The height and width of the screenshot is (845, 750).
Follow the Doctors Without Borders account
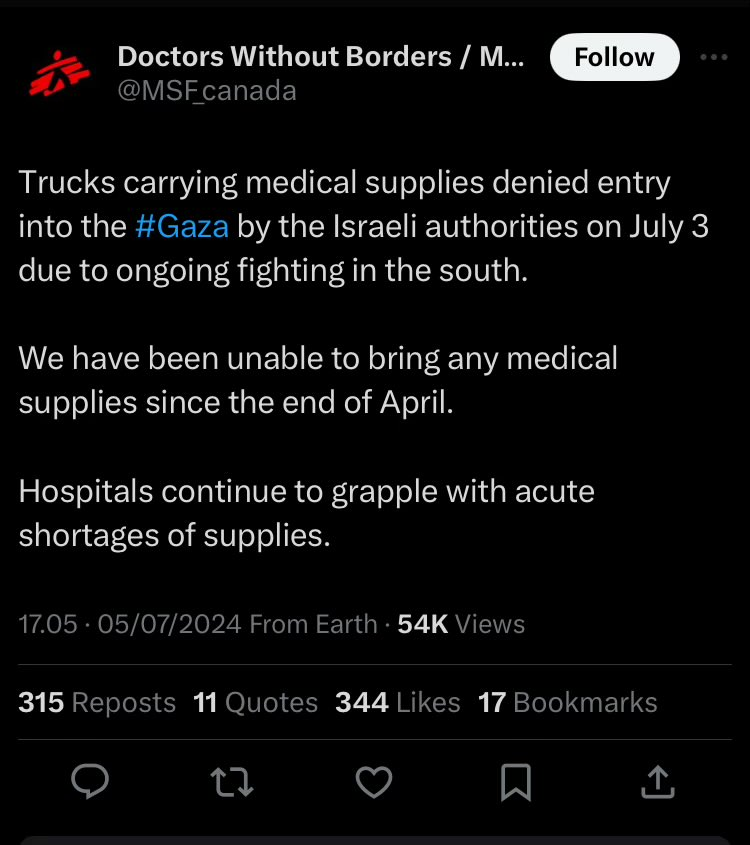pyautogui.click(x=614, y=57)
